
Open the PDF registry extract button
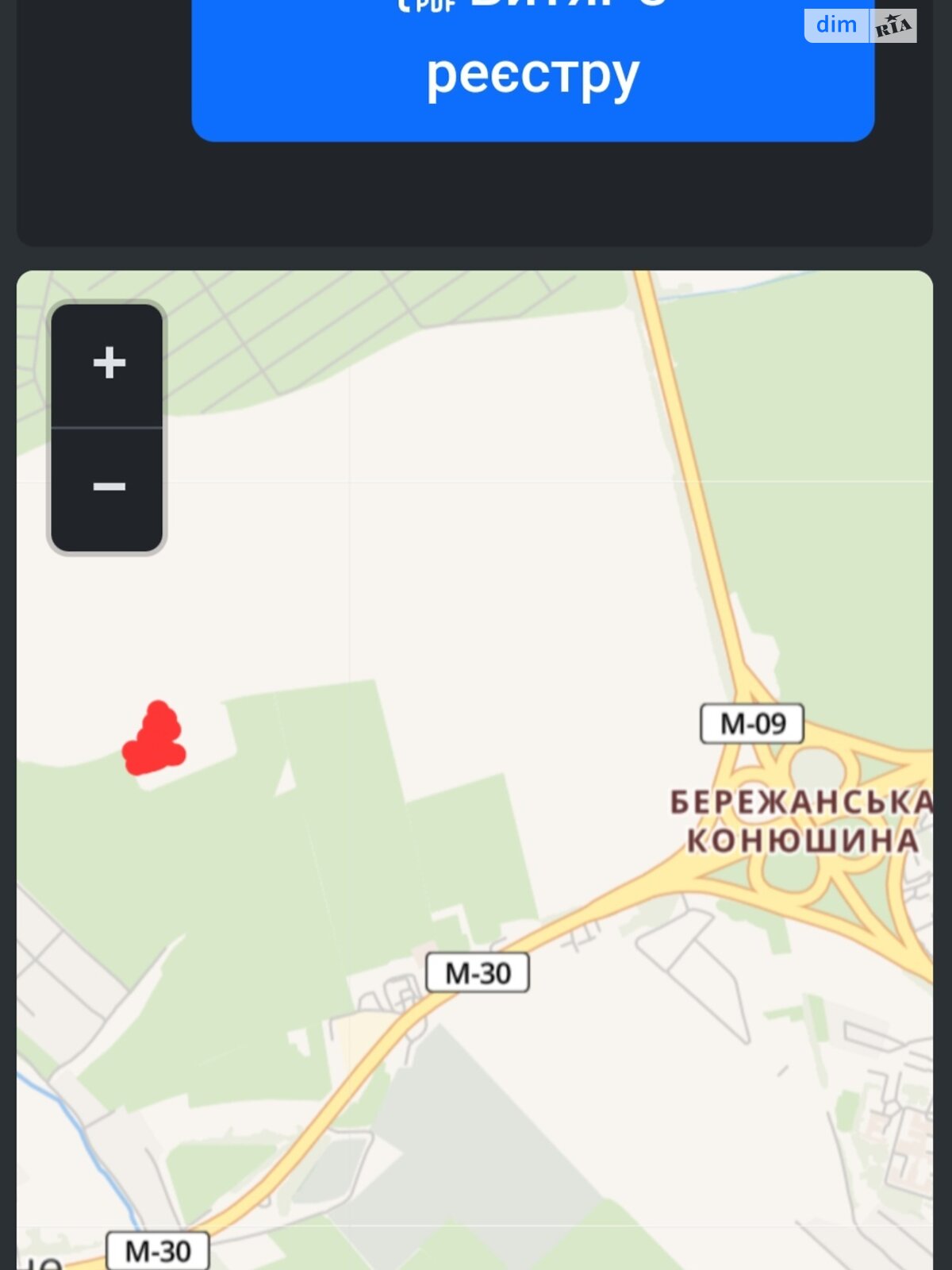point(532,71)
